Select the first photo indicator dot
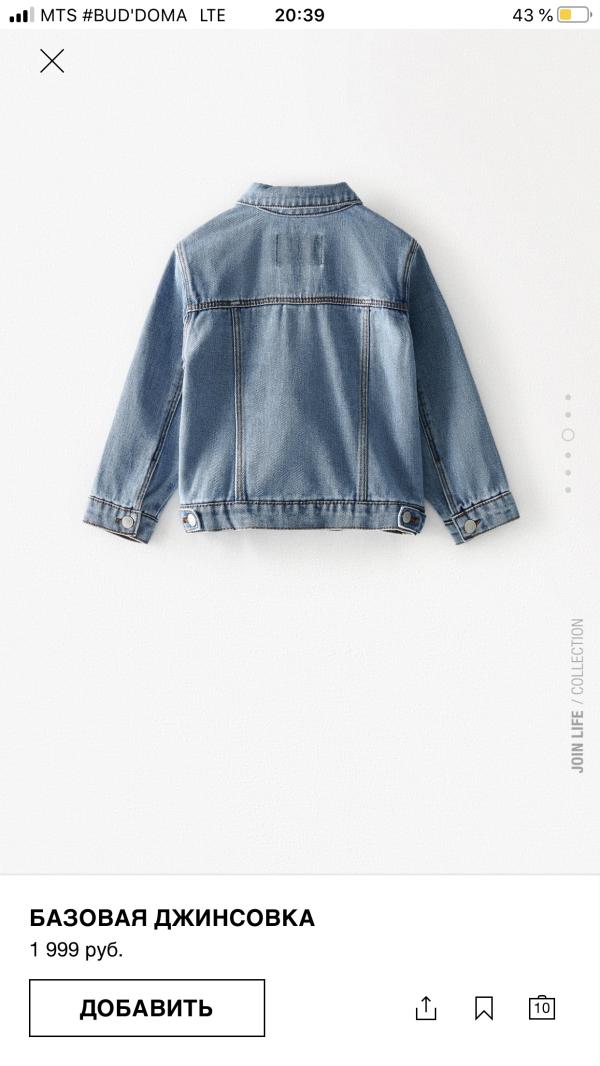Viewport: 600px width, 1066px height. [x=568, y=397]
